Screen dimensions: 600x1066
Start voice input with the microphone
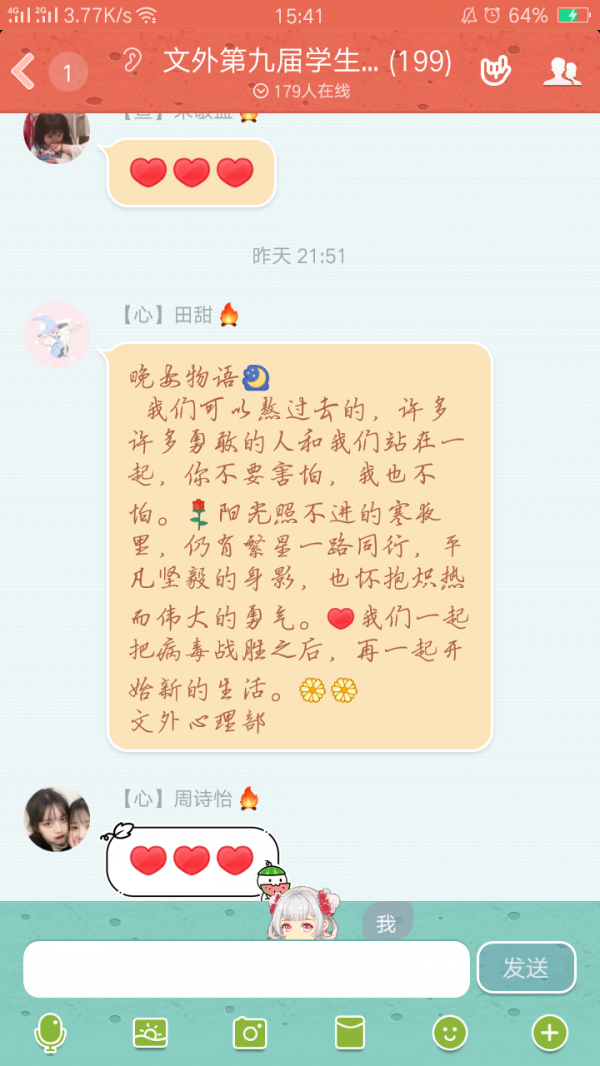coord(50,1032)
